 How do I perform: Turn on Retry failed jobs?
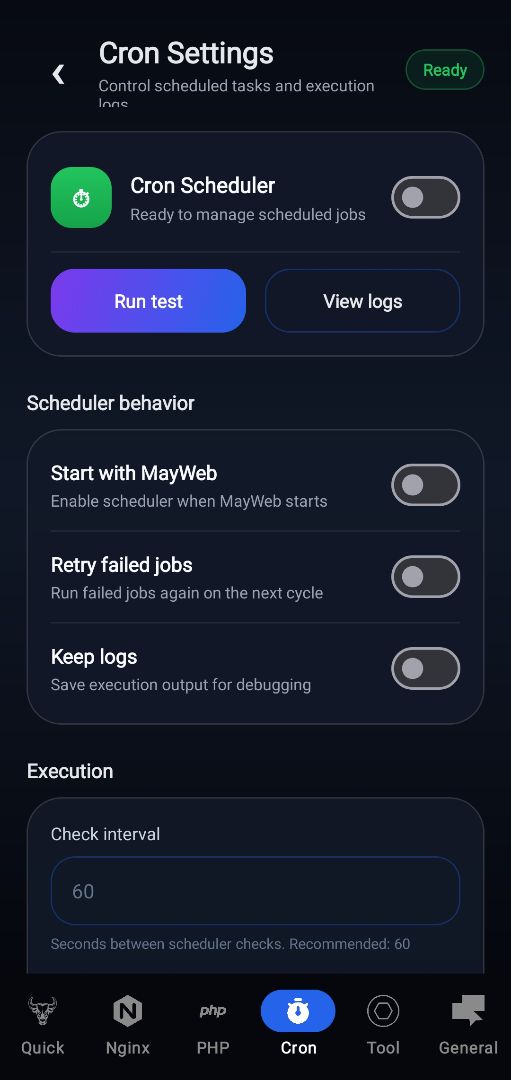click(425, 577)
